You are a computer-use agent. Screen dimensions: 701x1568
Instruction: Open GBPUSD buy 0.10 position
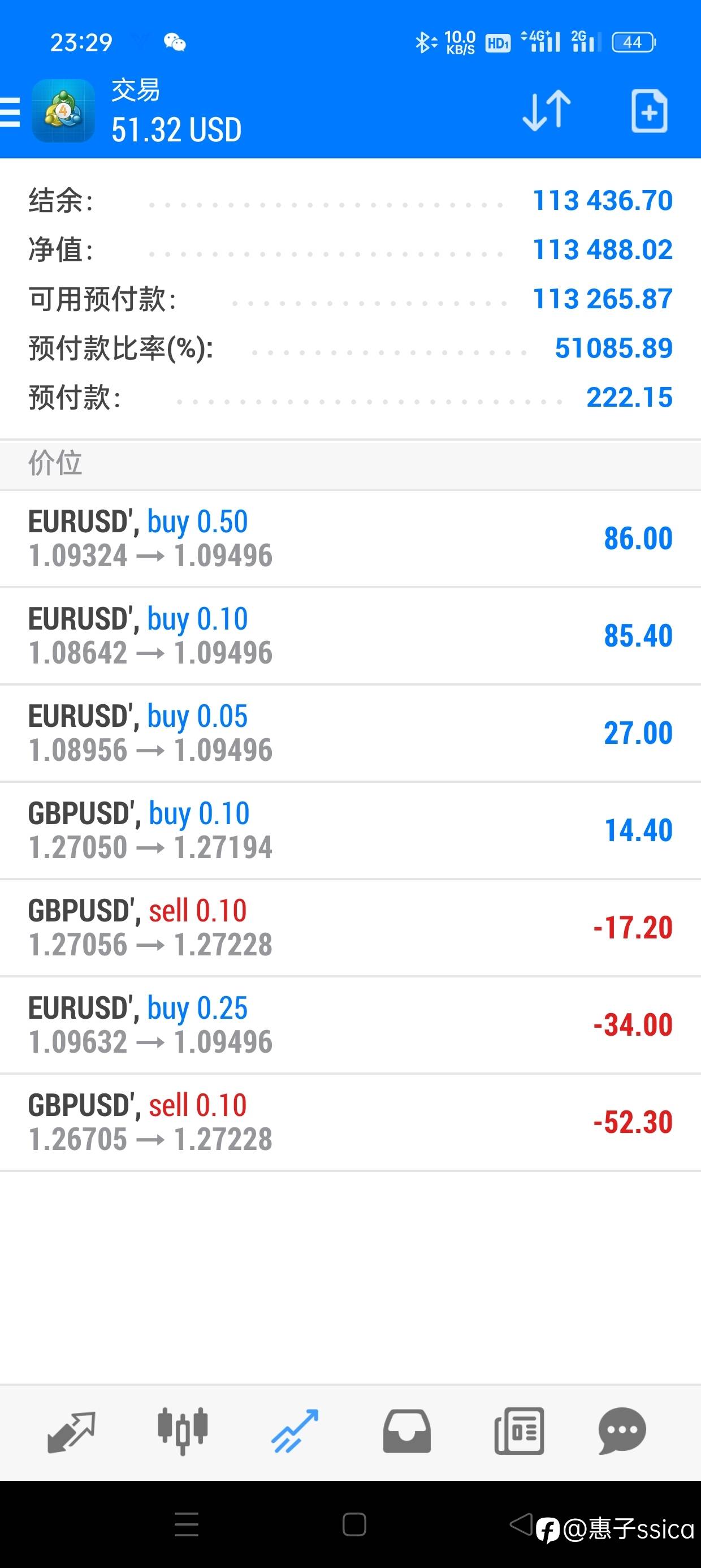coord(350,831)
